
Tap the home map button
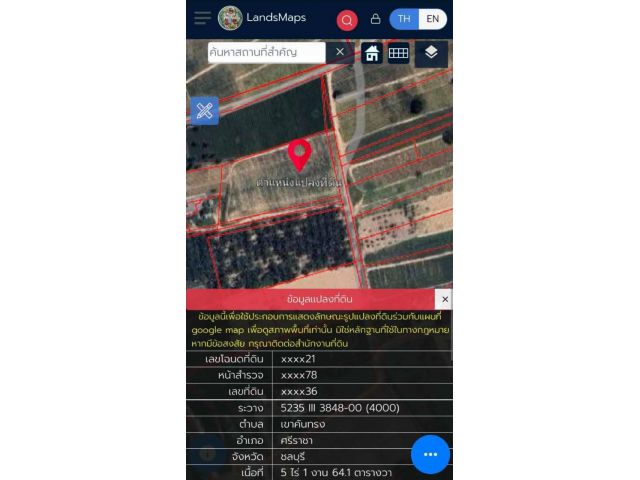coord(371,53)
